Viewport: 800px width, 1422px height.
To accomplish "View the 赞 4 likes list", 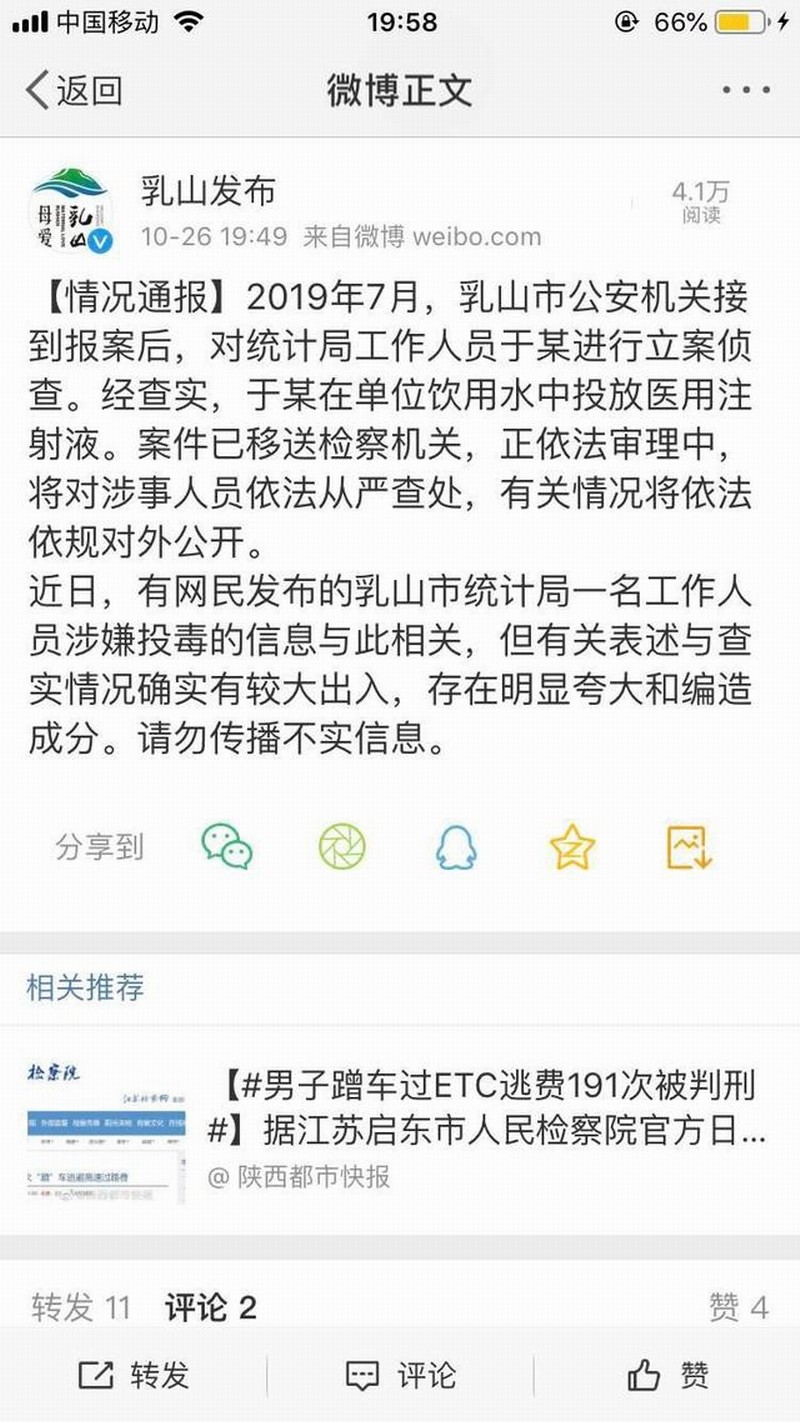I will pyautogui.click(x=738, y=1306).
